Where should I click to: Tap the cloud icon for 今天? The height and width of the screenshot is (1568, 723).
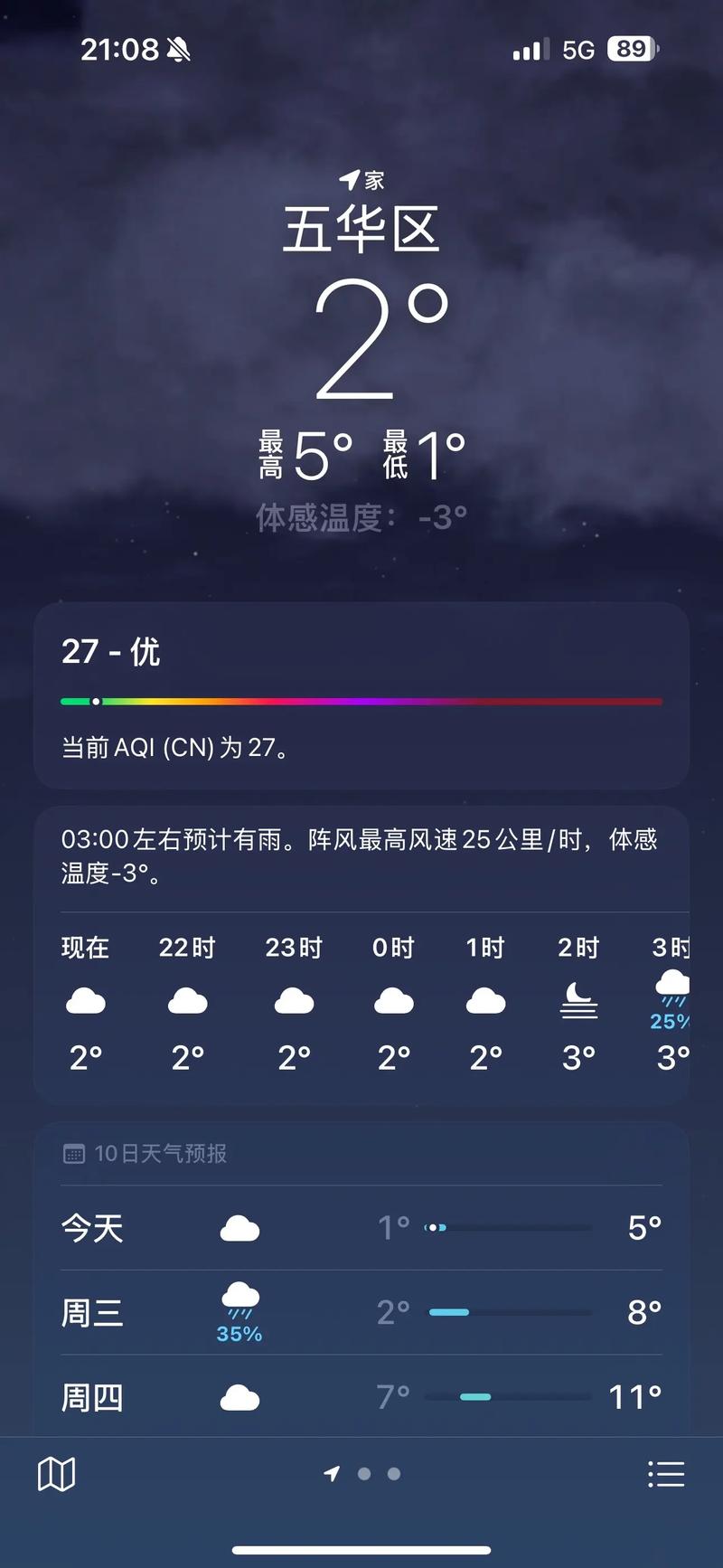[x=239, y=1228]
